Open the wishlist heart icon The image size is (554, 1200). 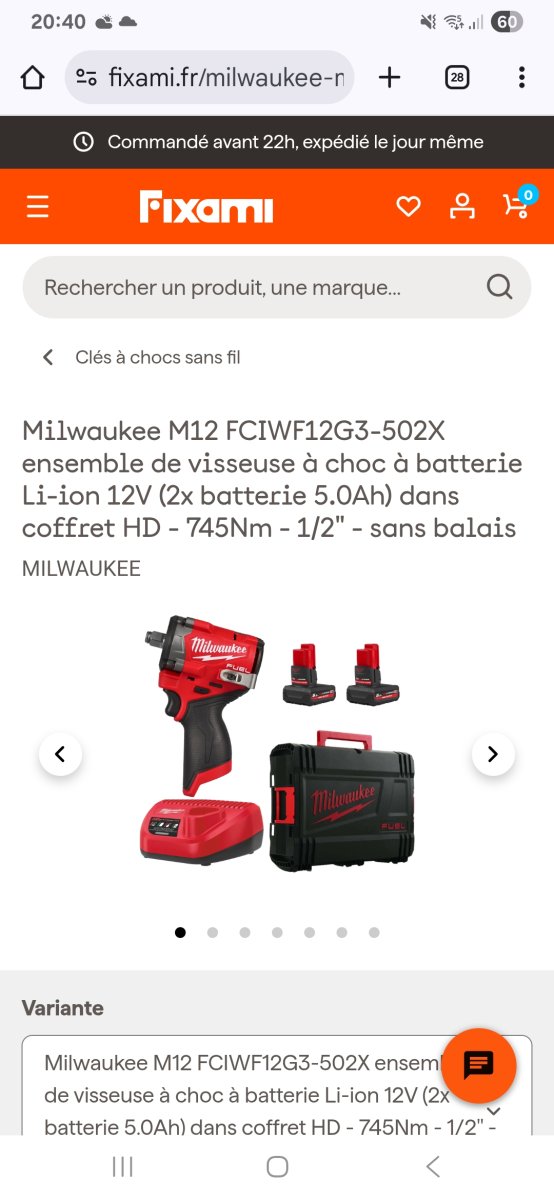tap(408, 207)
